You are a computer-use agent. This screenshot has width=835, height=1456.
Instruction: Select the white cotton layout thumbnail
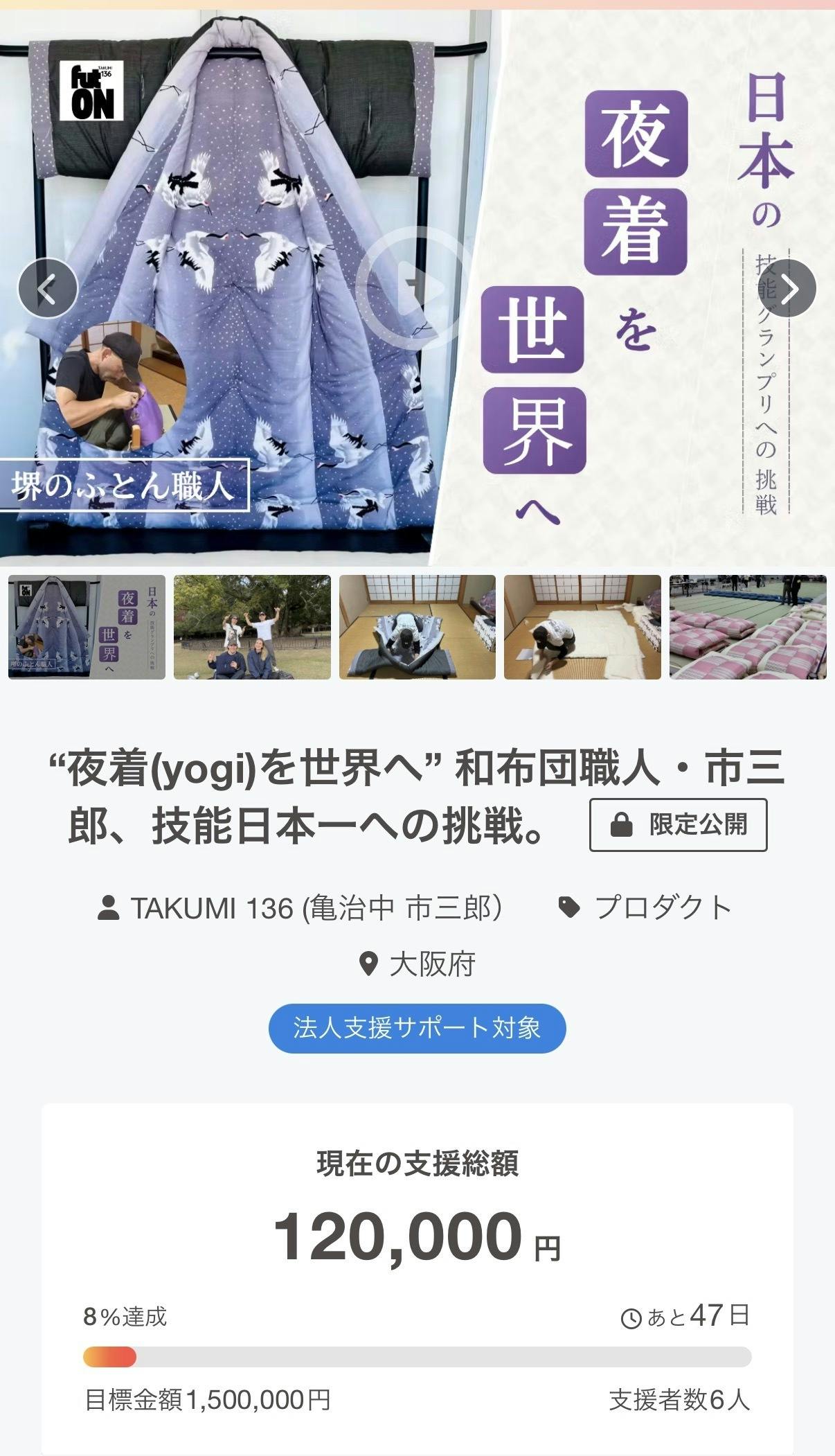(582, 627)
